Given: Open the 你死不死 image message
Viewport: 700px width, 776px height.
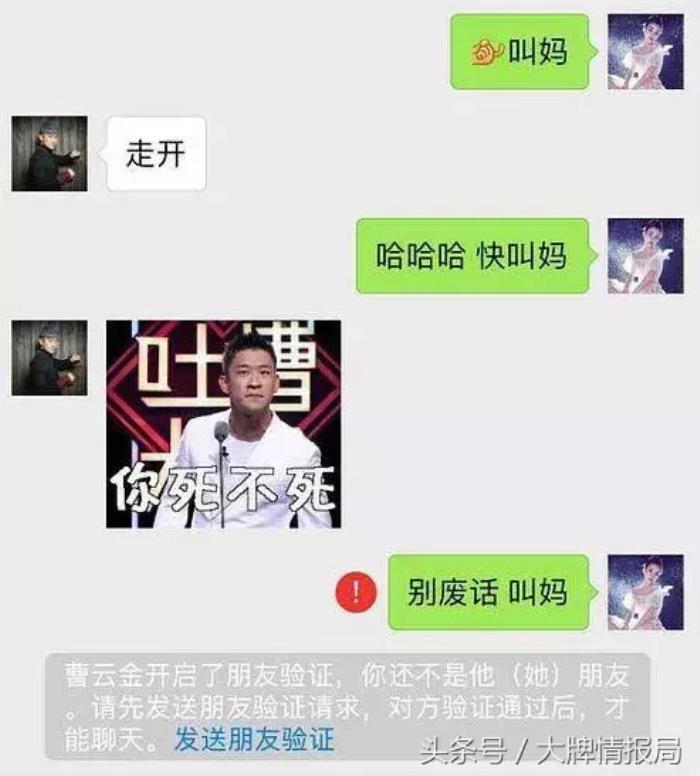Looking at the screenshot, I should click(x=223, y=424).
